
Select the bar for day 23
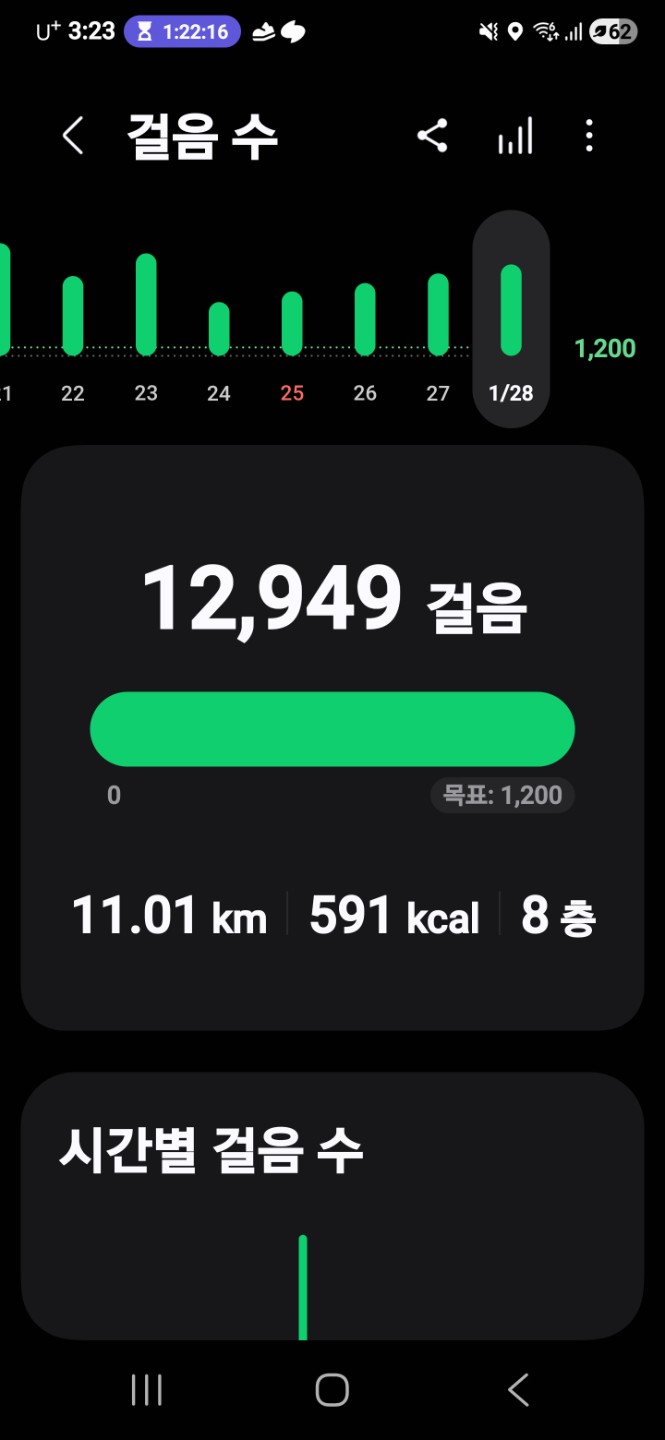pos(146,305)
